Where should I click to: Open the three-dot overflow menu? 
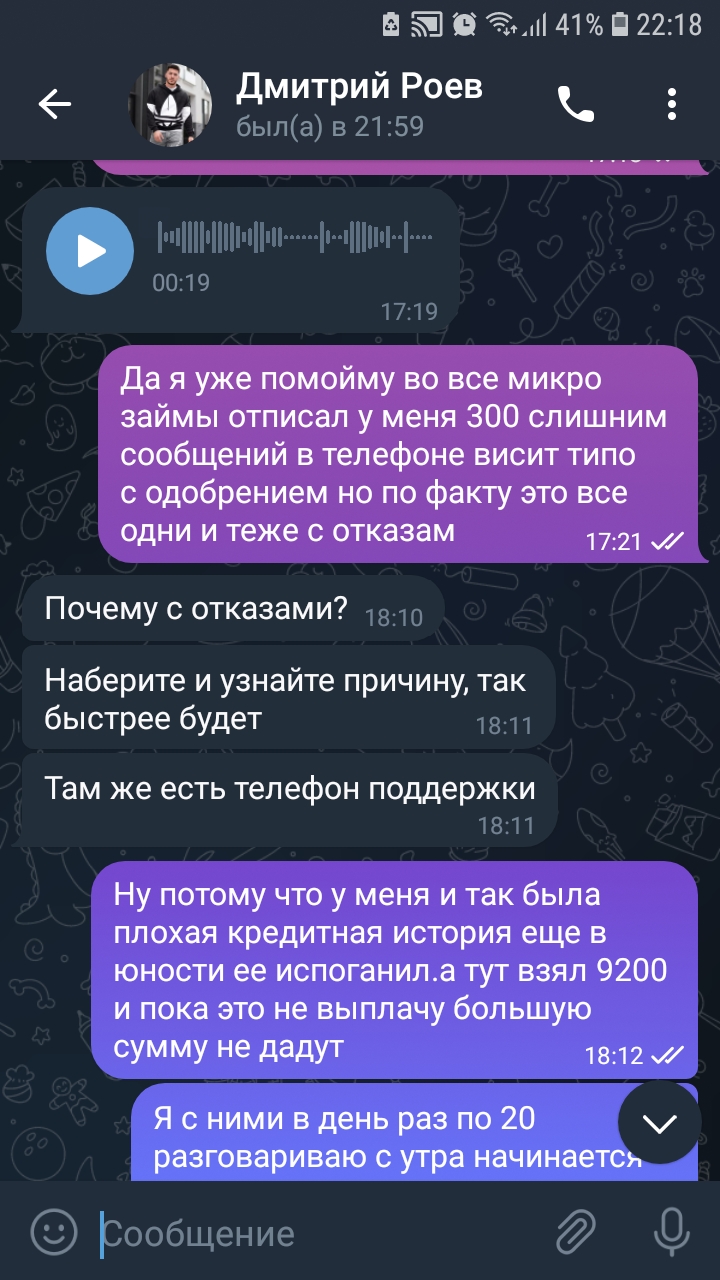[672, 104]
